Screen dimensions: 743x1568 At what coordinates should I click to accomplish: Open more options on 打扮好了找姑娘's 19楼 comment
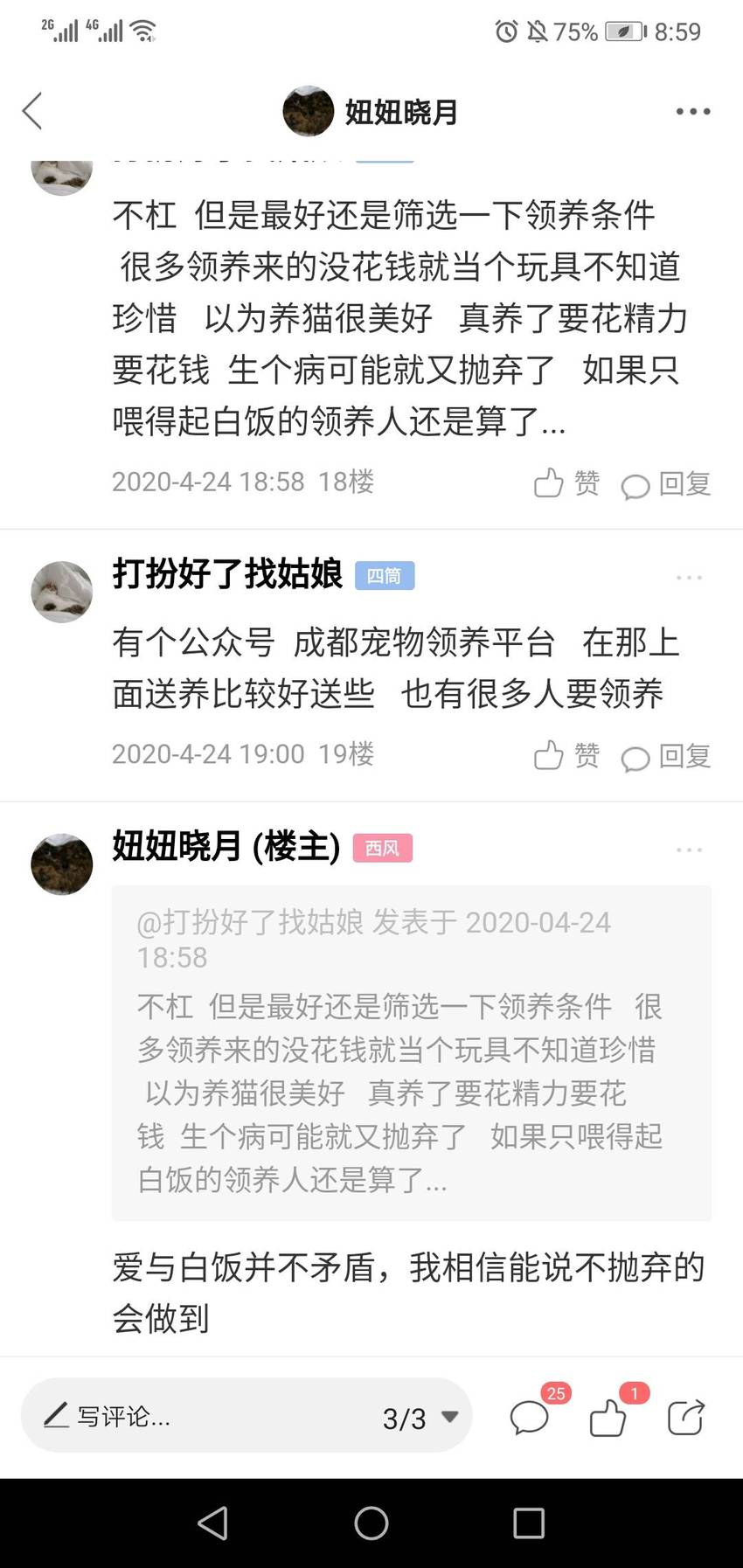click(x=689, y=578)
